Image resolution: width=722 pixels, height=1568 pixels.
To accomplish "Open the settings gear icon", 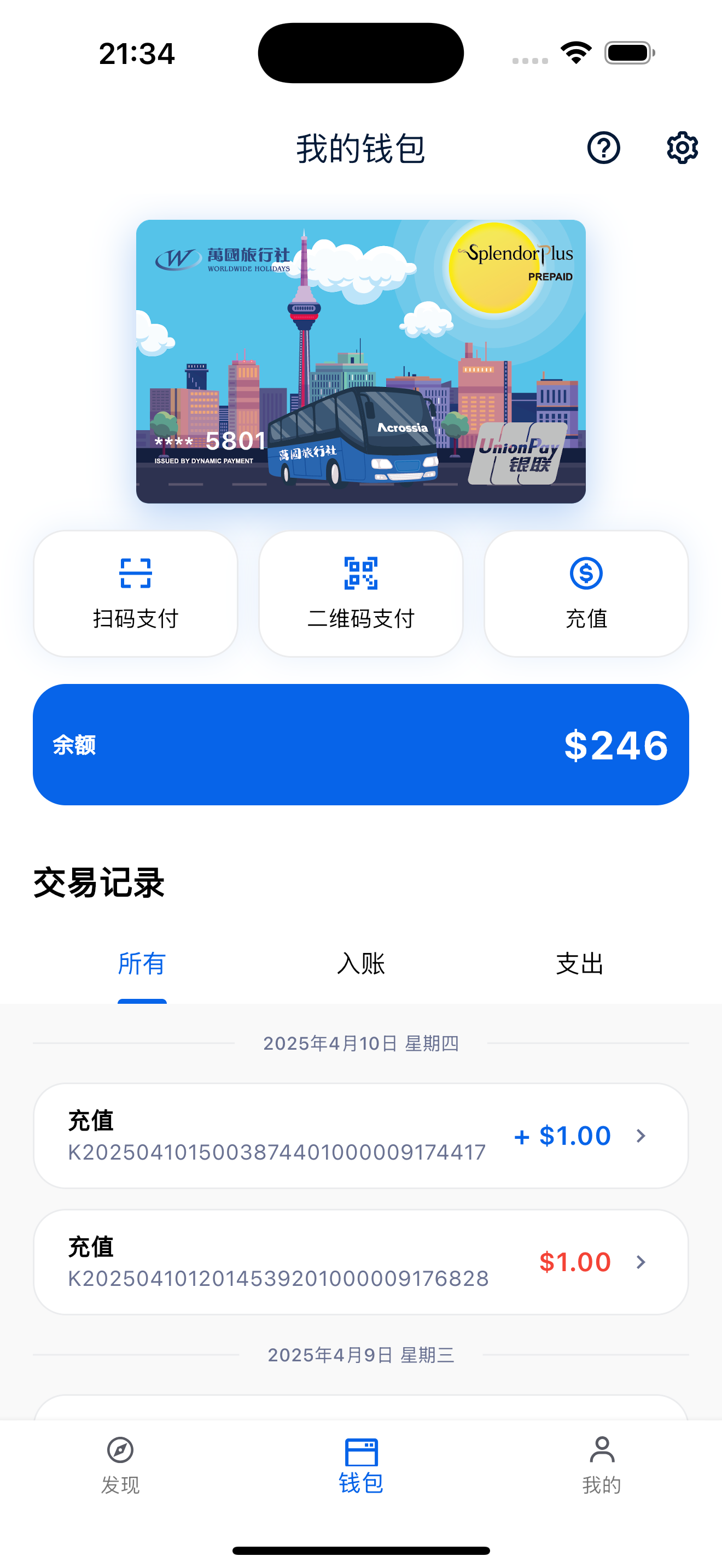I will pos(681,147).
